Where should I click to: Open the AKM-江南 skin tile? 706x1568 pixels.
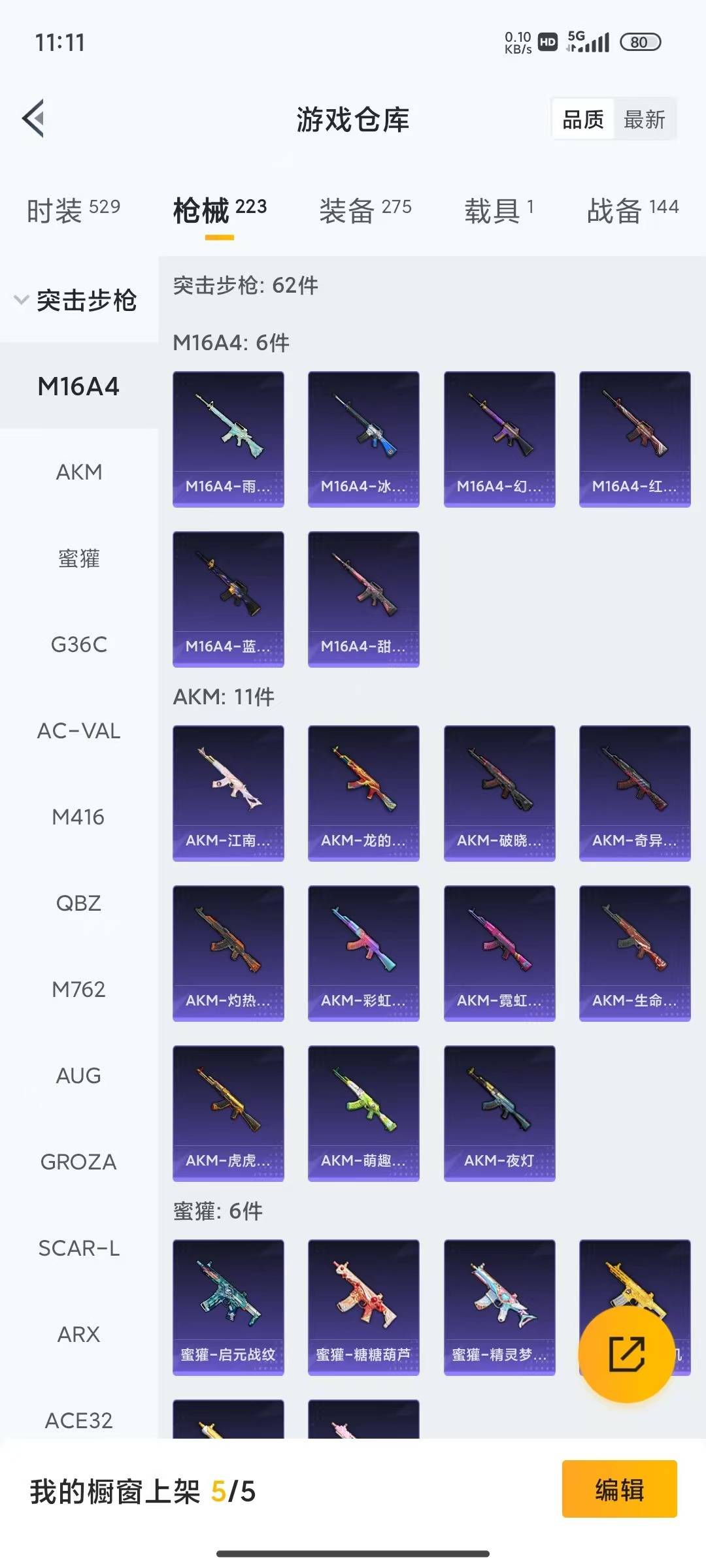228,792
